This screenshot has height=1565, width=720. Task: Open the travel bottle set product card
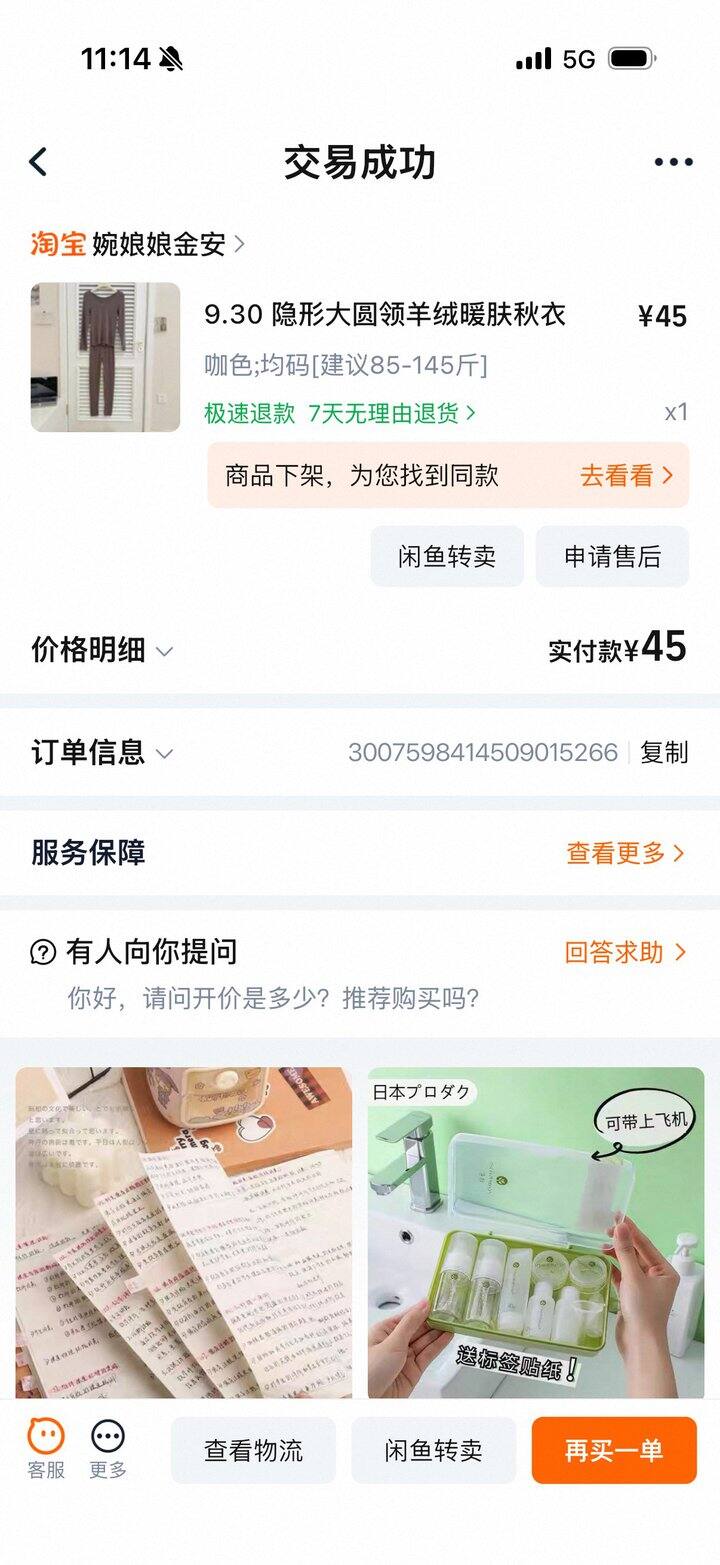(536, 1232)
